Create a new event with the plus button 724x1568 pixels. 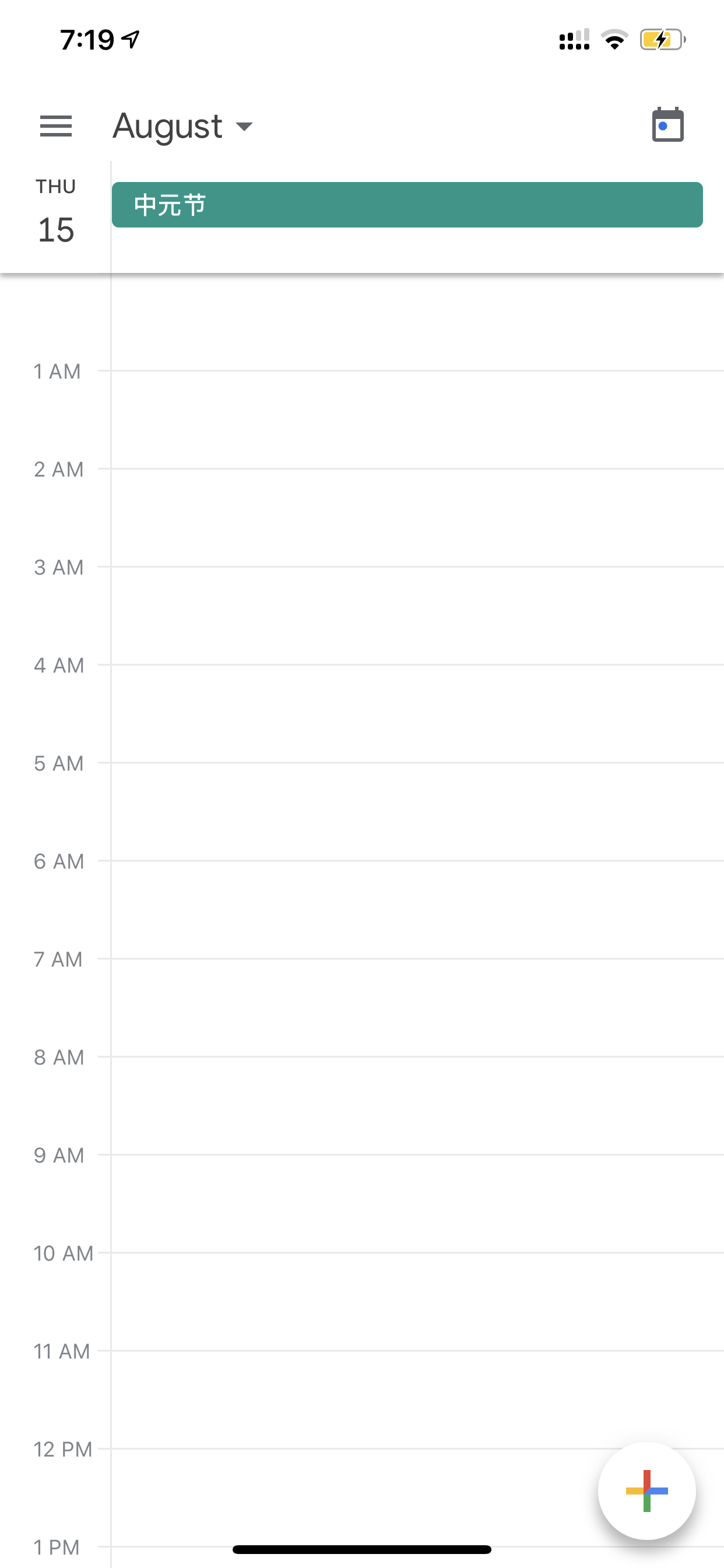(646, 1490)
